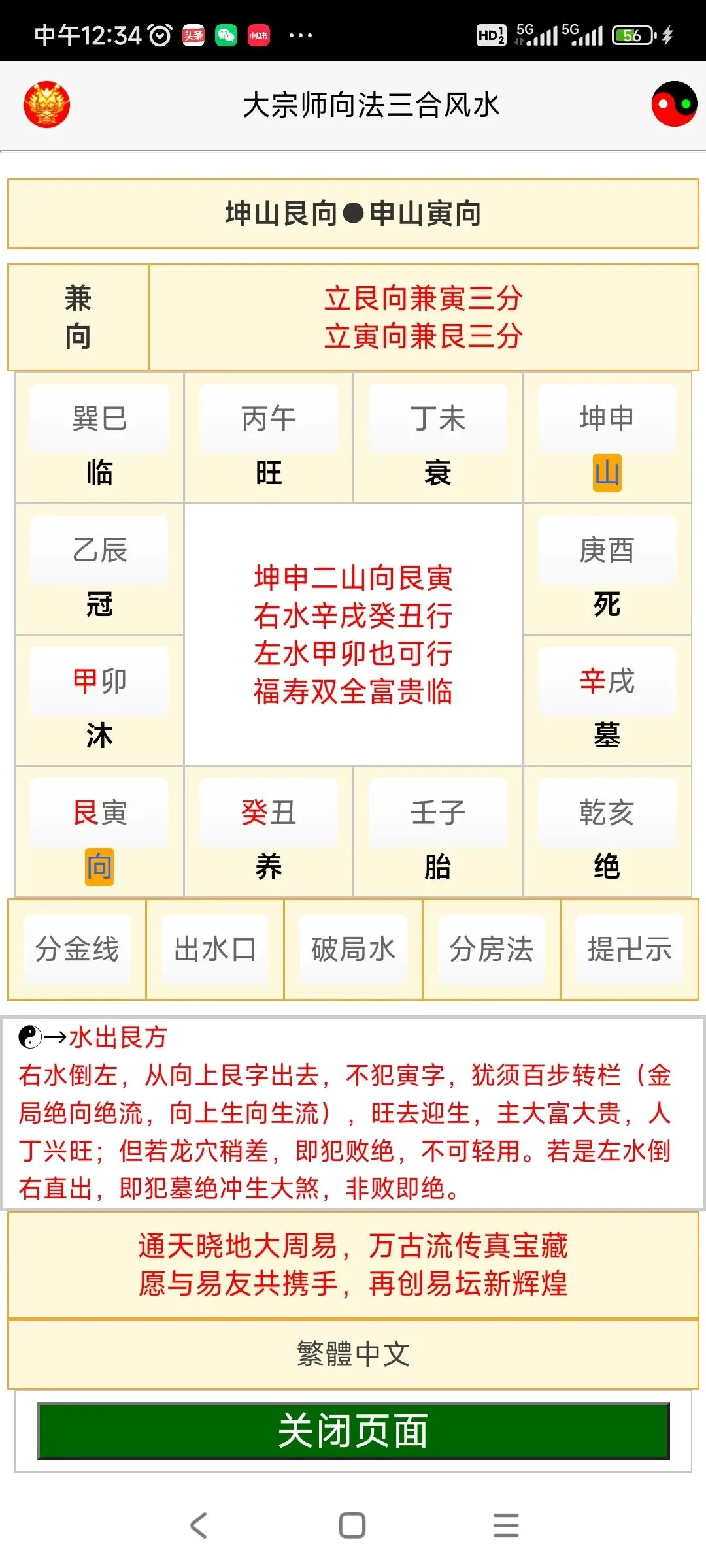Choose the 庚酉 button
Image resolution: width=706 pixels, height=1568 pixels.
point(607,550)
